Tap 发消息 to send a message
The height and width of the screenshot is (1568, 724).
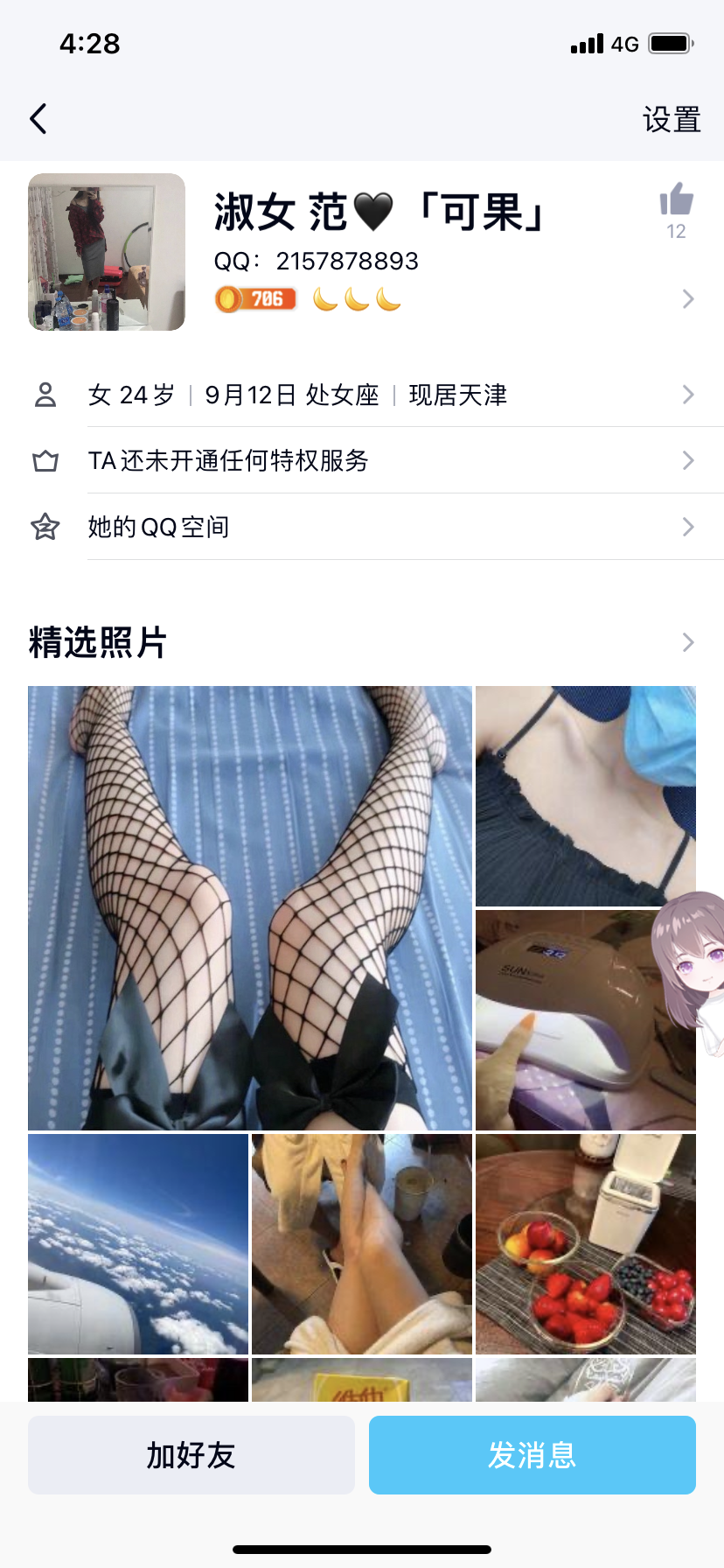[532, 1455]
